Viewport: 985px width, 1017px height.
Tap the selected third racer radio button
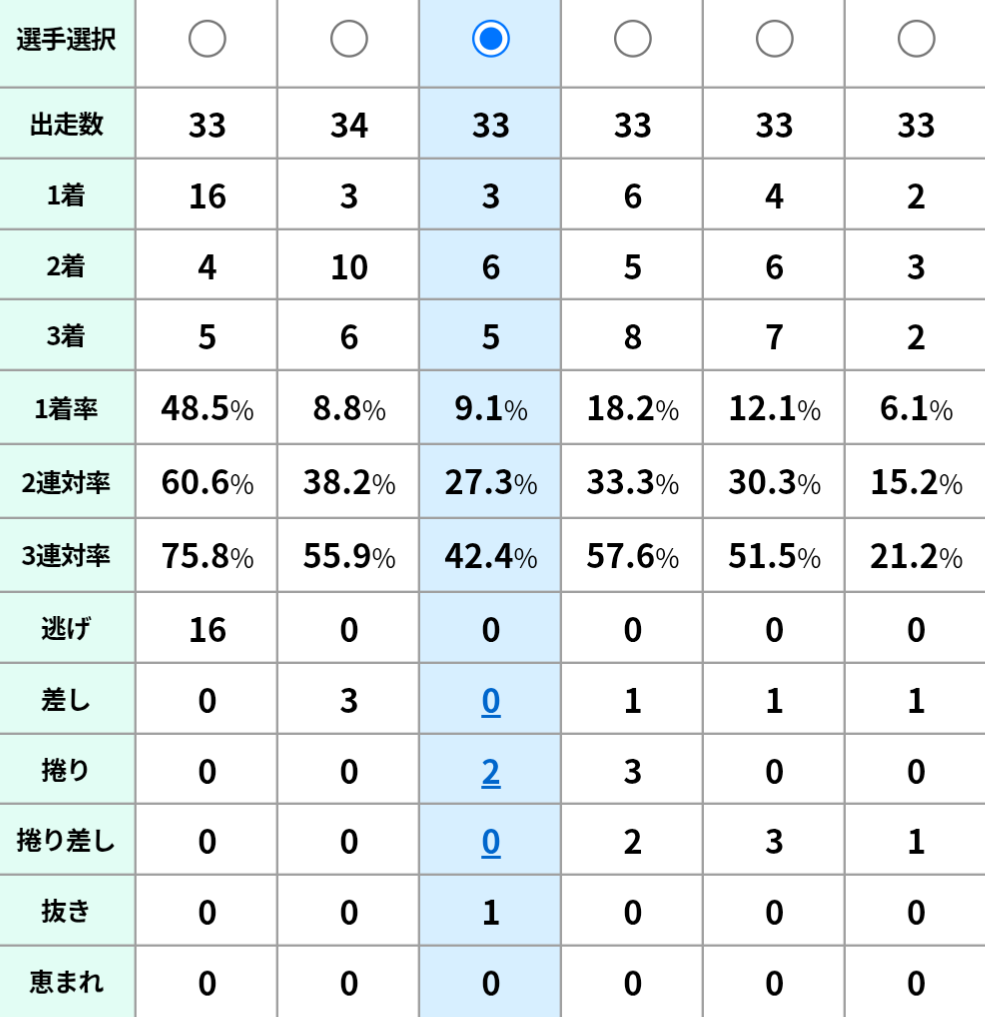coord(491,39)
